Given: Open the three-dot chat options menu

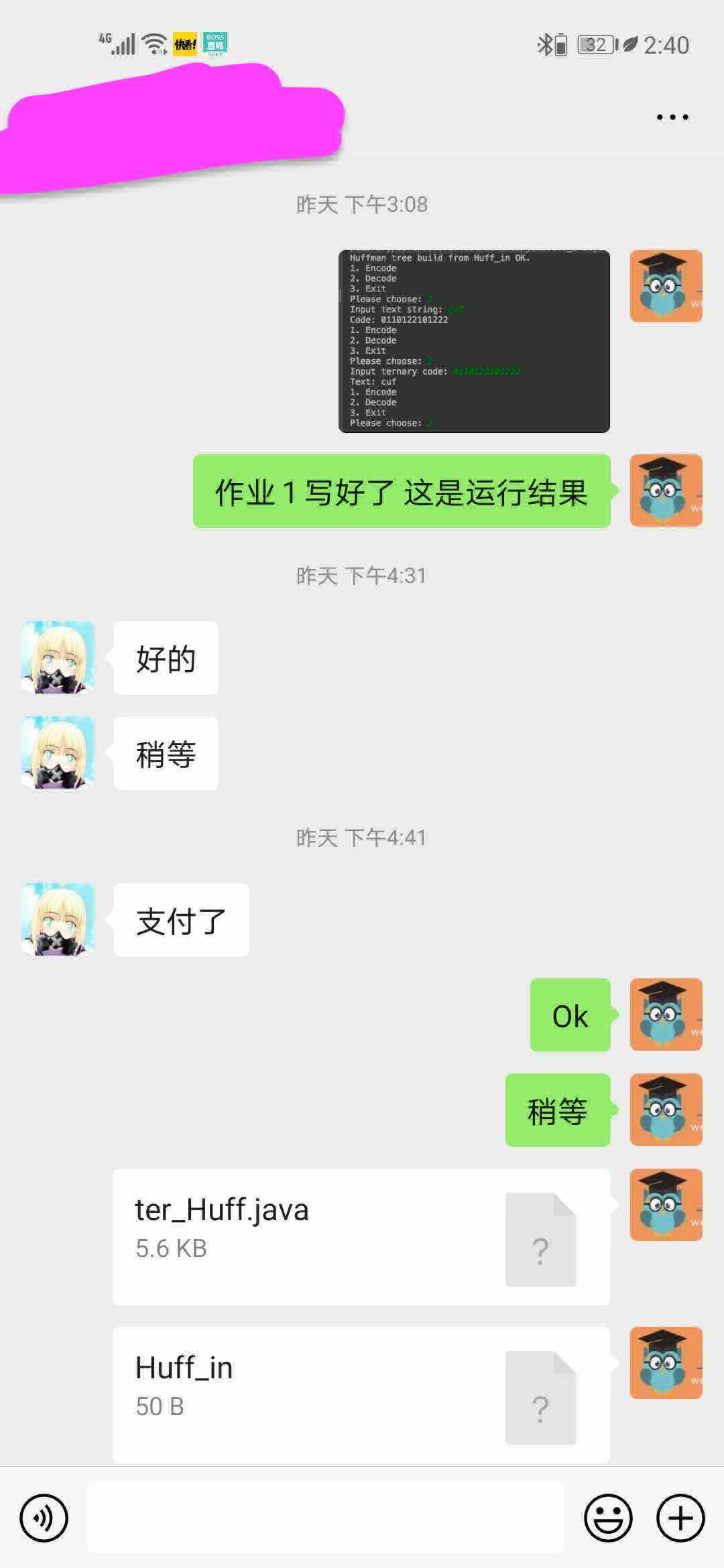Looking at the screenshot, I should [x=672, y=117].
